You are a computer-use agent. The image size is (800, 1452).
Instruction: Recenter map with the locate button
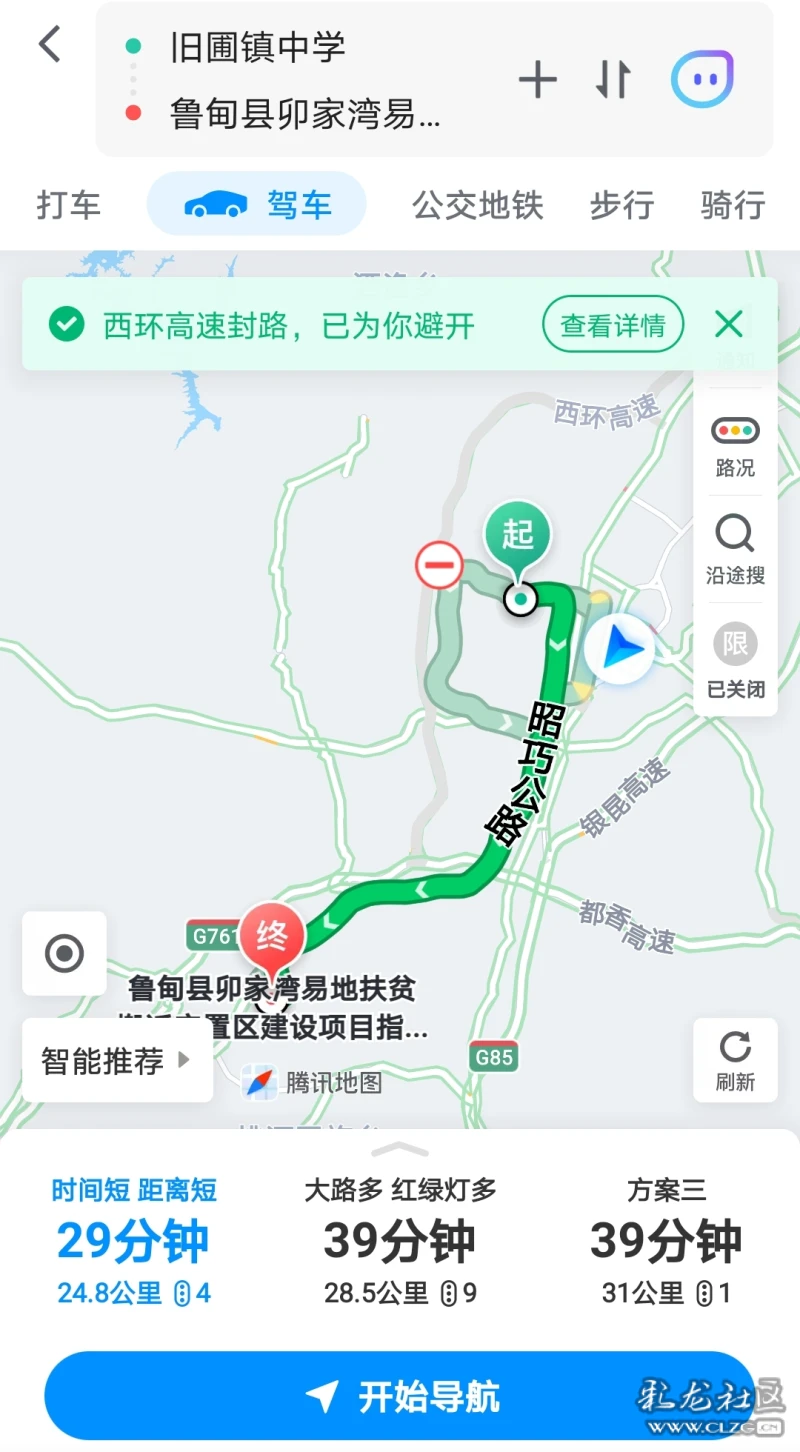pyautogui.click(x=64, y=953)
